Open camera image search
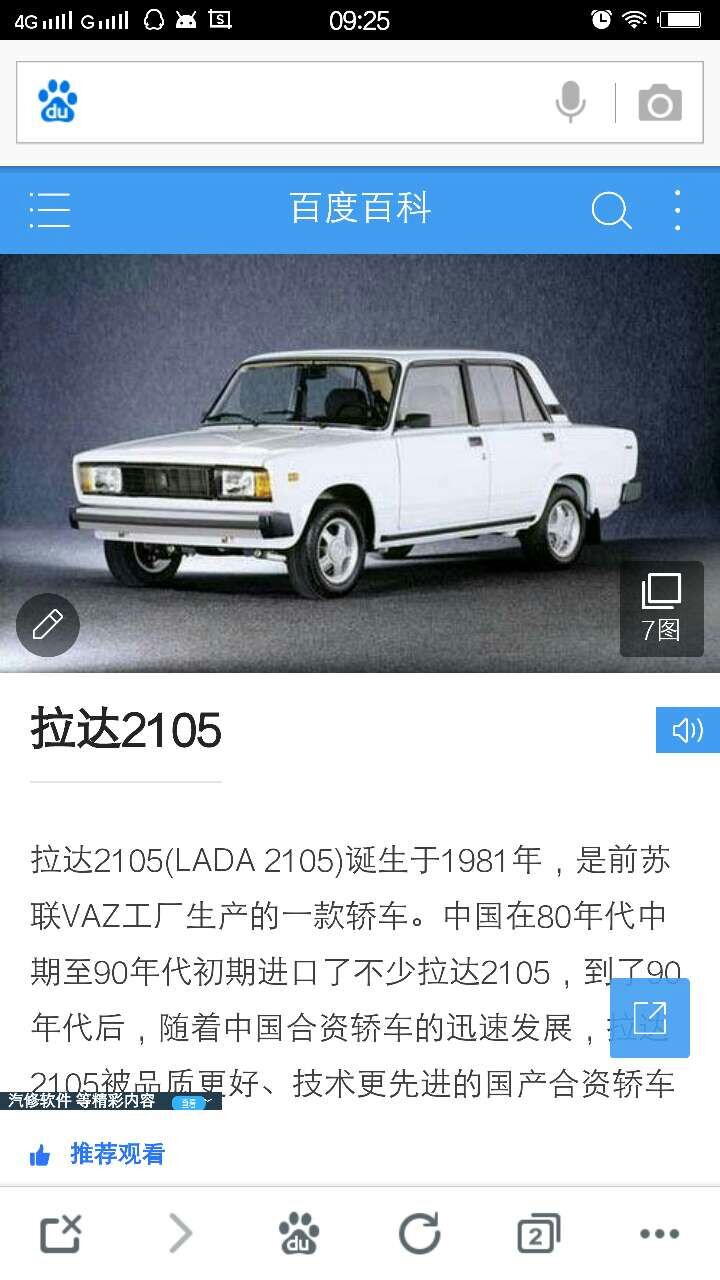 (x=660, y=104)
